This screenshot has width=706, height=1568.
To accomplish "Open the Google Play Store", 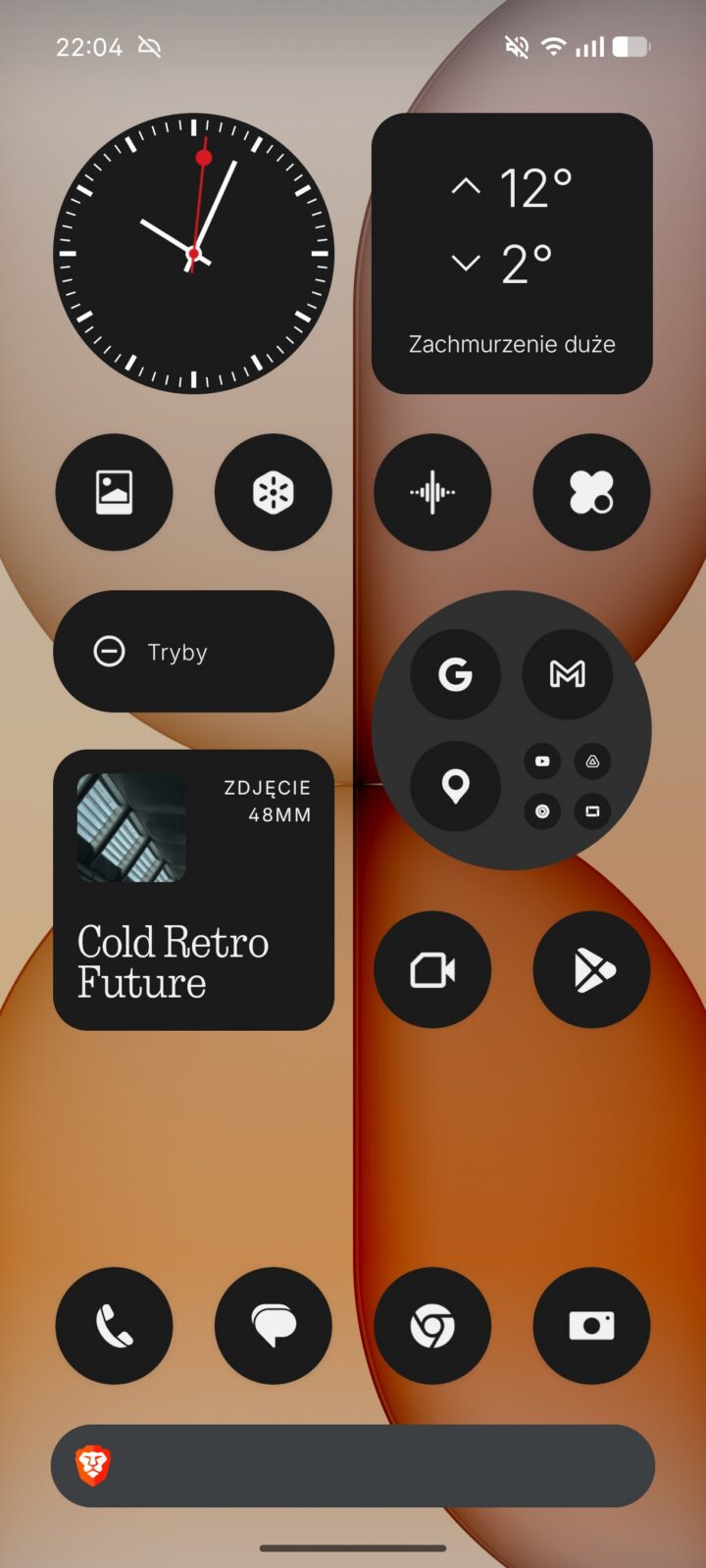I will click(x=591, y=970).
